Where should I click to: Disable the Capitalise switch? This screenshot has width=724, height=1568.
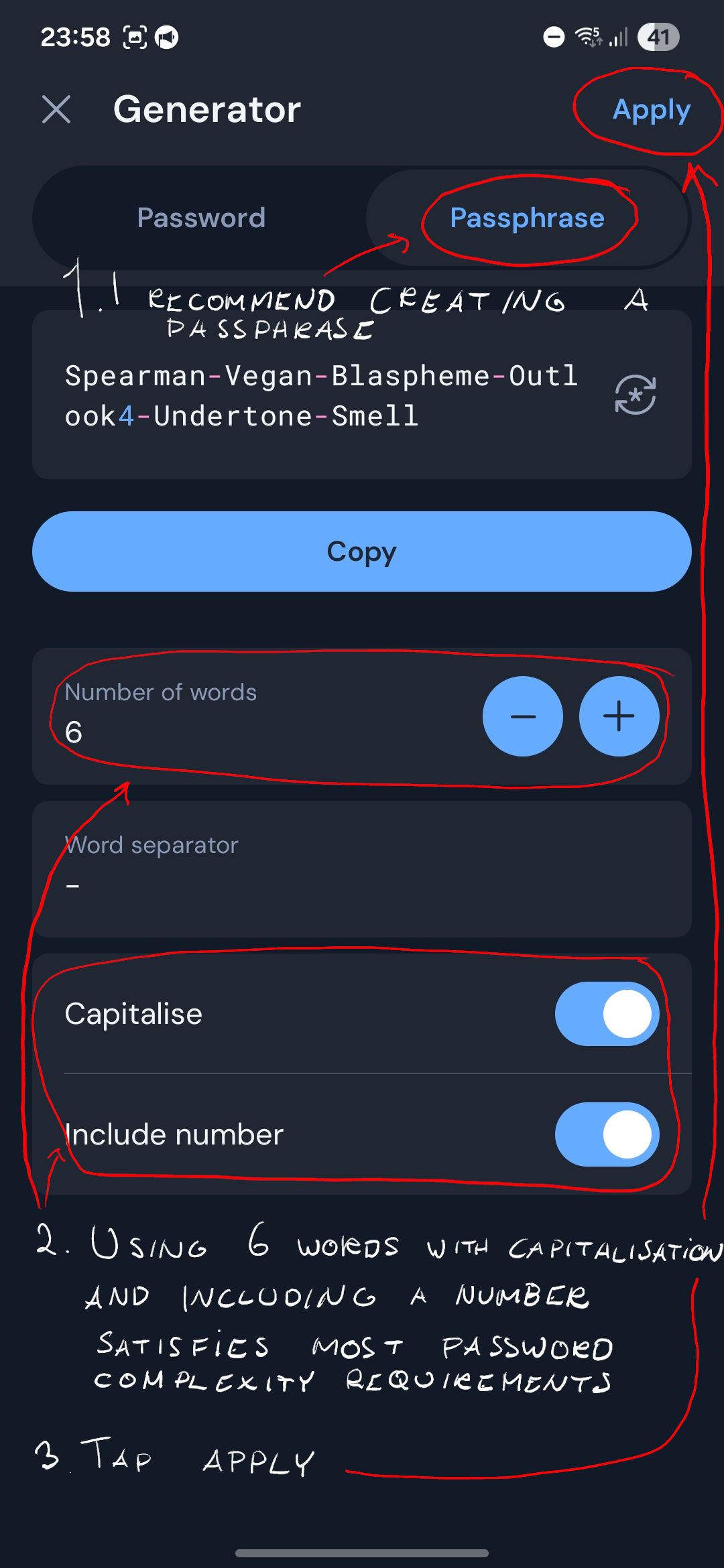607,1014
